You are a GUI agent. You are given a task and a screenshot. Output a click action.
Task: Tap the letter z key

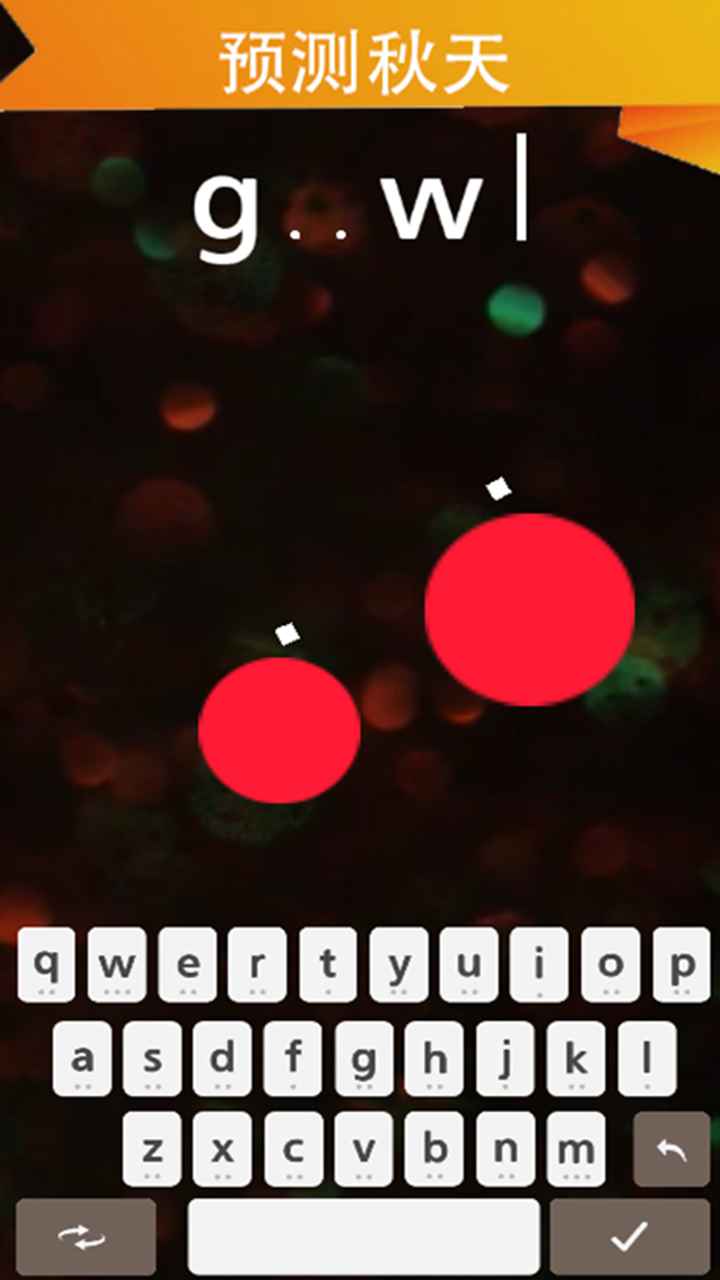(x=152, y=1149)
